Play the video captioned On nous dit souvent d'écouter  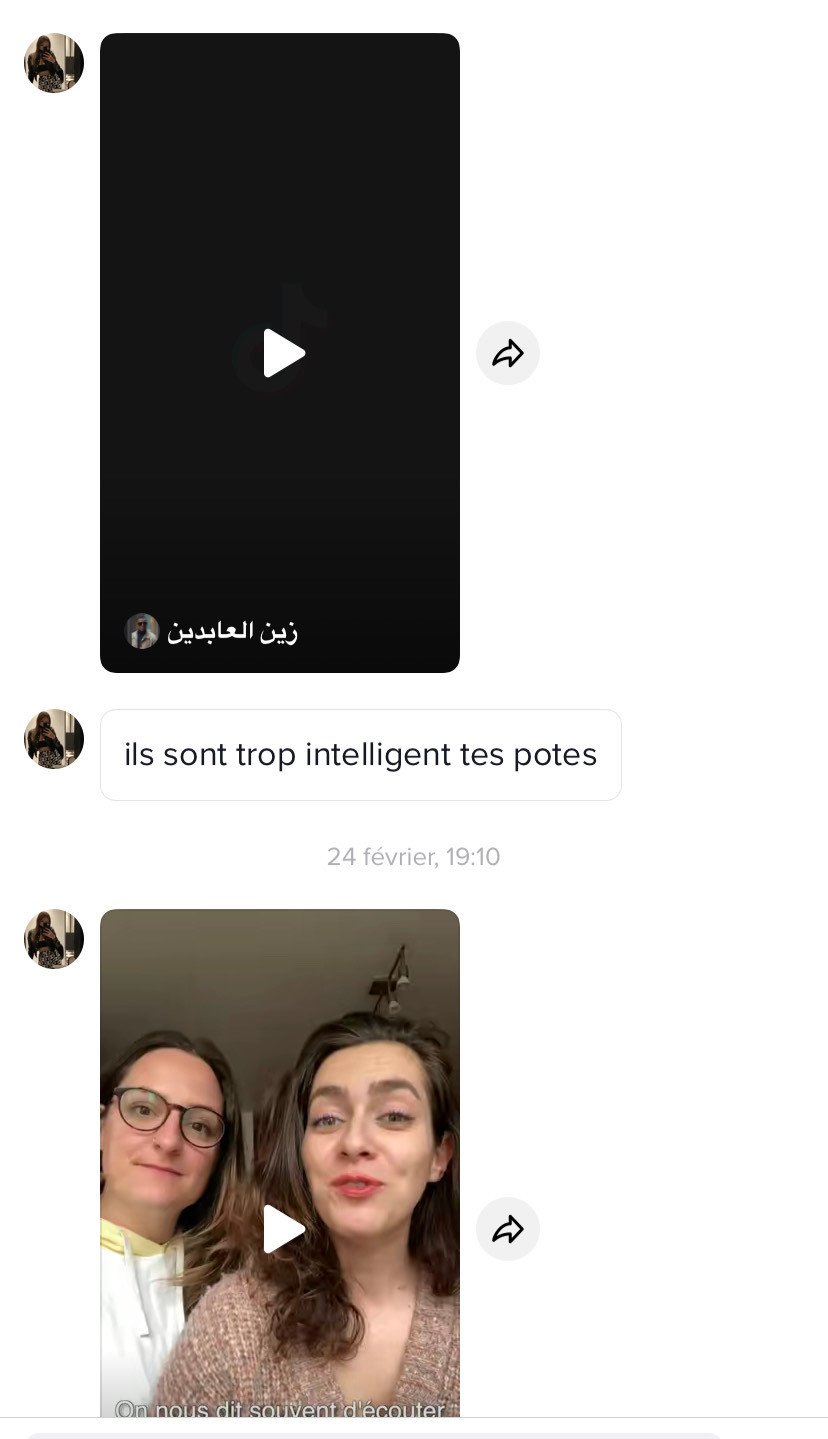pos(284,1229)
